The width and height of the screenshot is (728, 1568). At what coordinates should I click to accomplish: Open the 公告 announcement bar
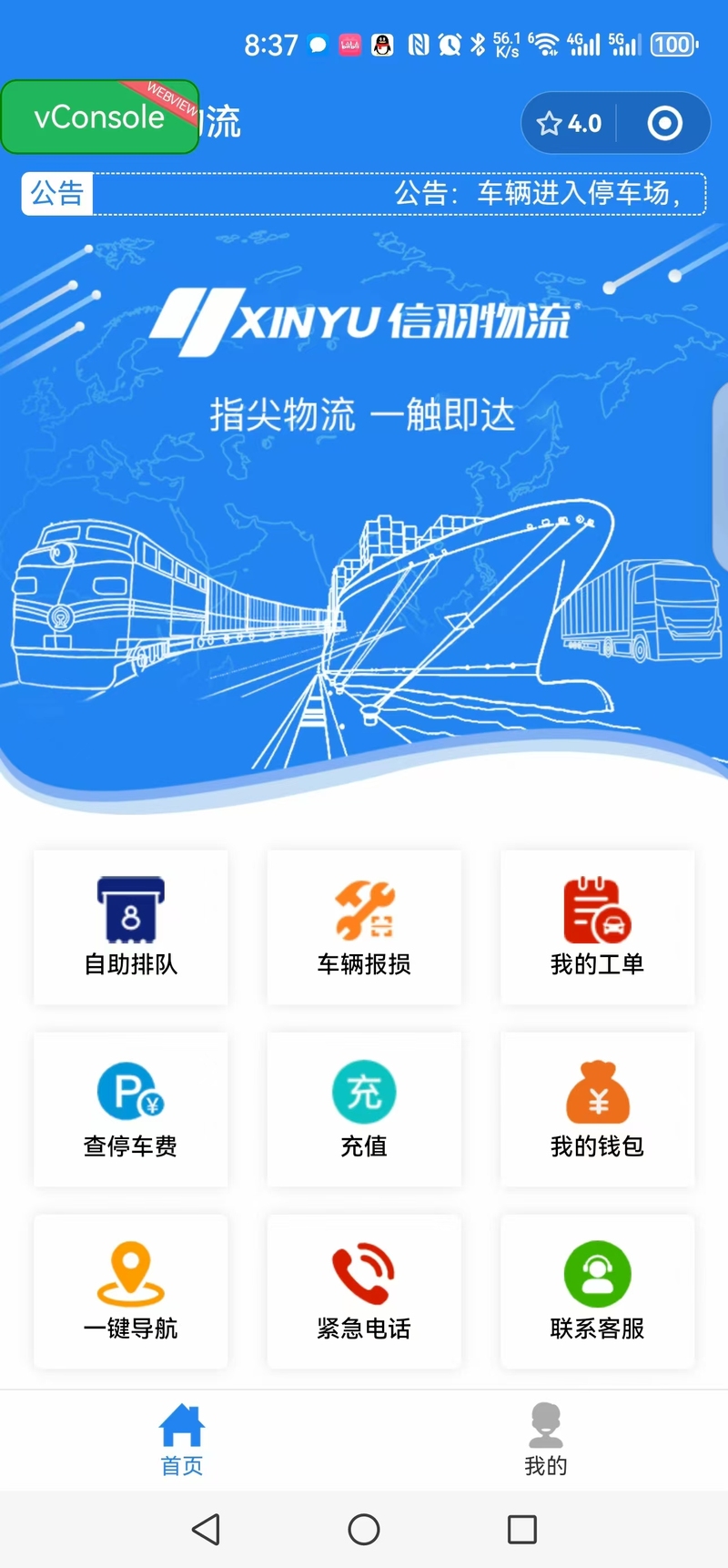[364, 193]
